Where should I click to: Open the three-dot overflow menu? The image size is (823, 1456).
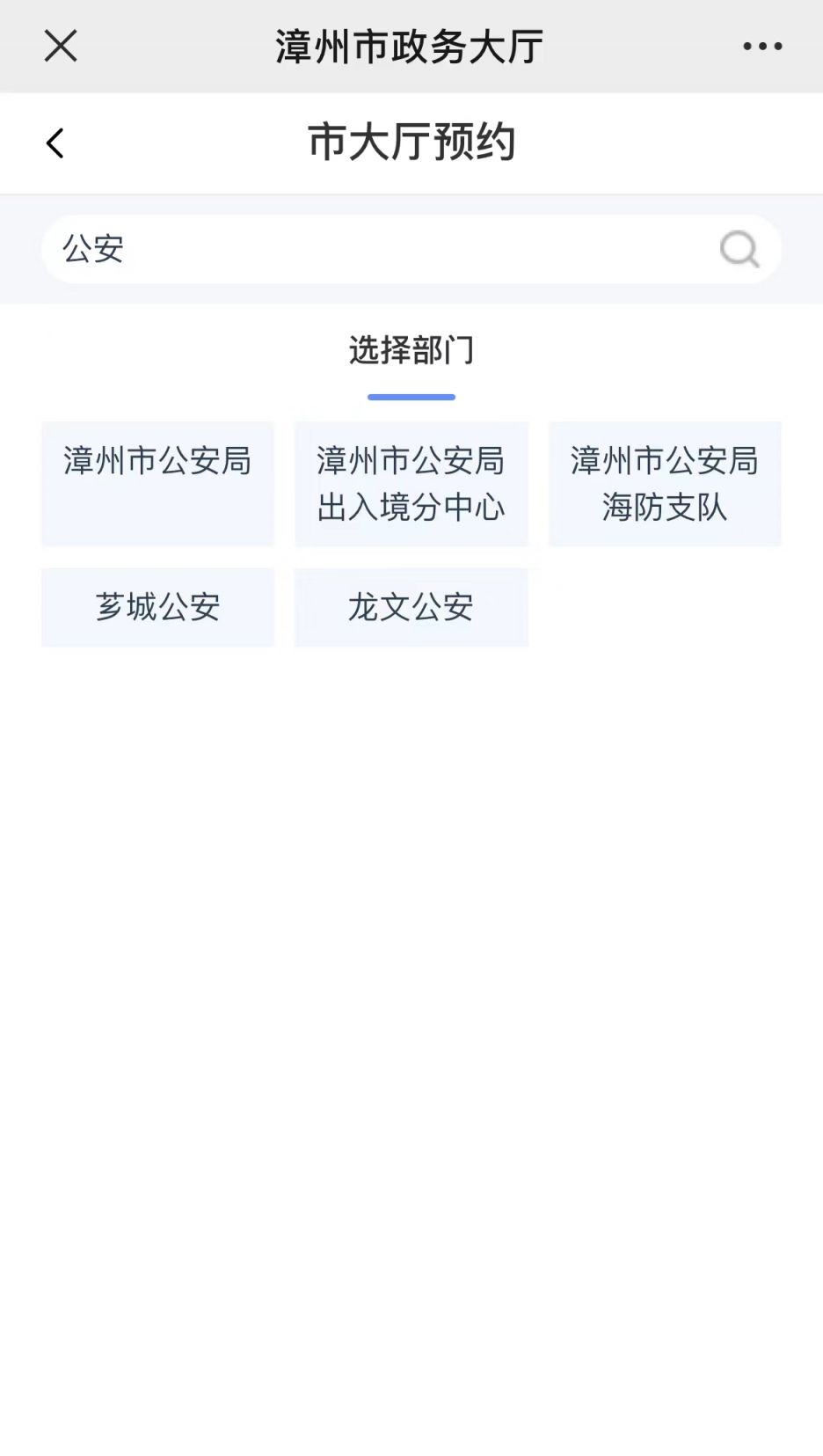761,47
